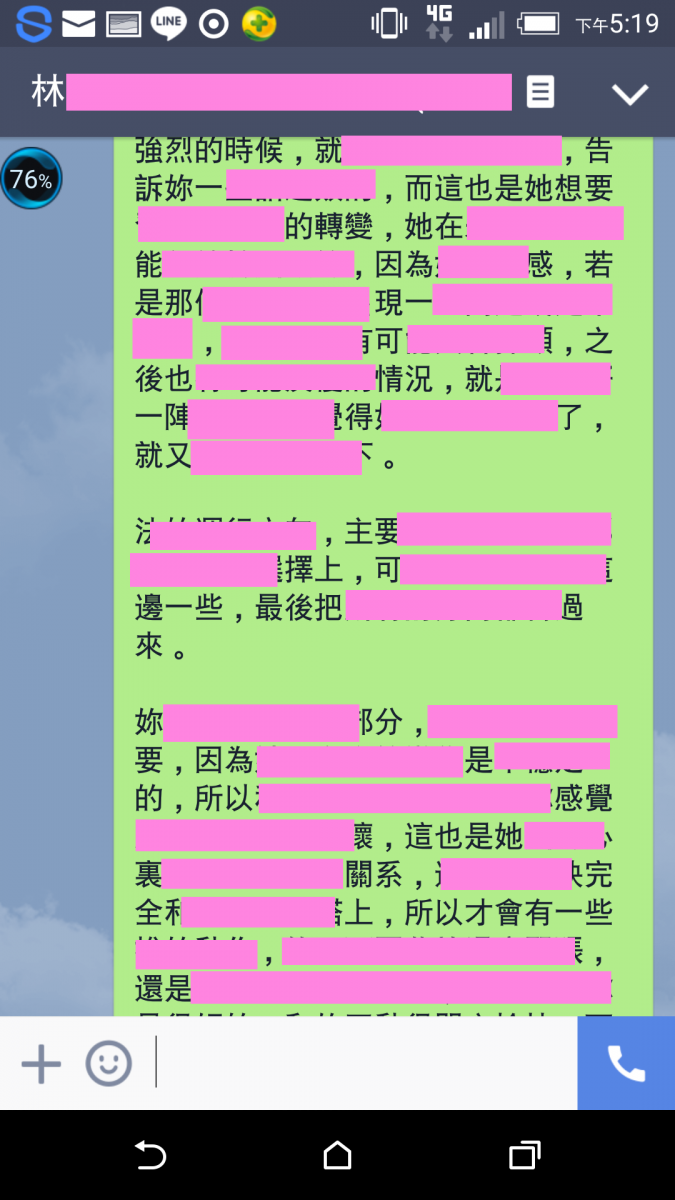Open recent apps overview
Image resolution: width=675 pixels, height=1200 pixels.
[x=524, y=1156]
